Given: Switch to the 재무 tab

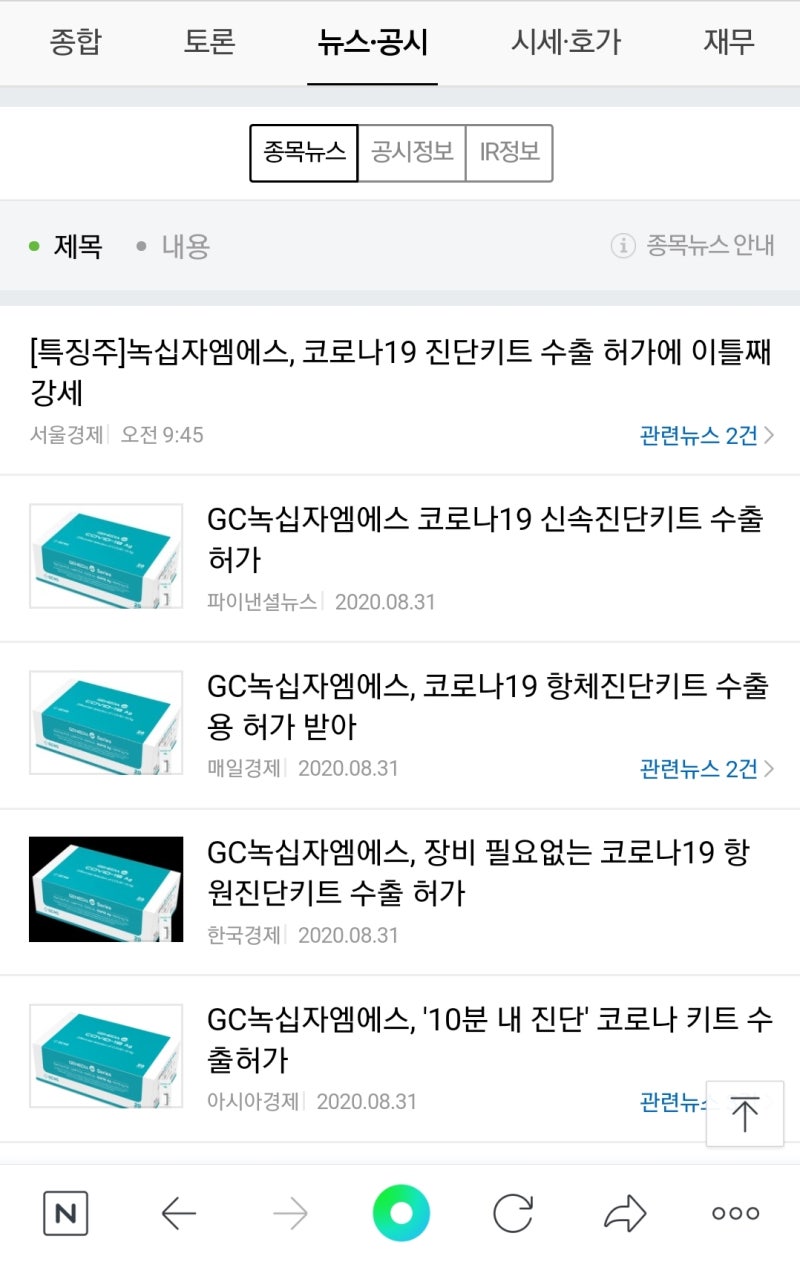Looking at the screenshot, I should [x=730, y=41].
